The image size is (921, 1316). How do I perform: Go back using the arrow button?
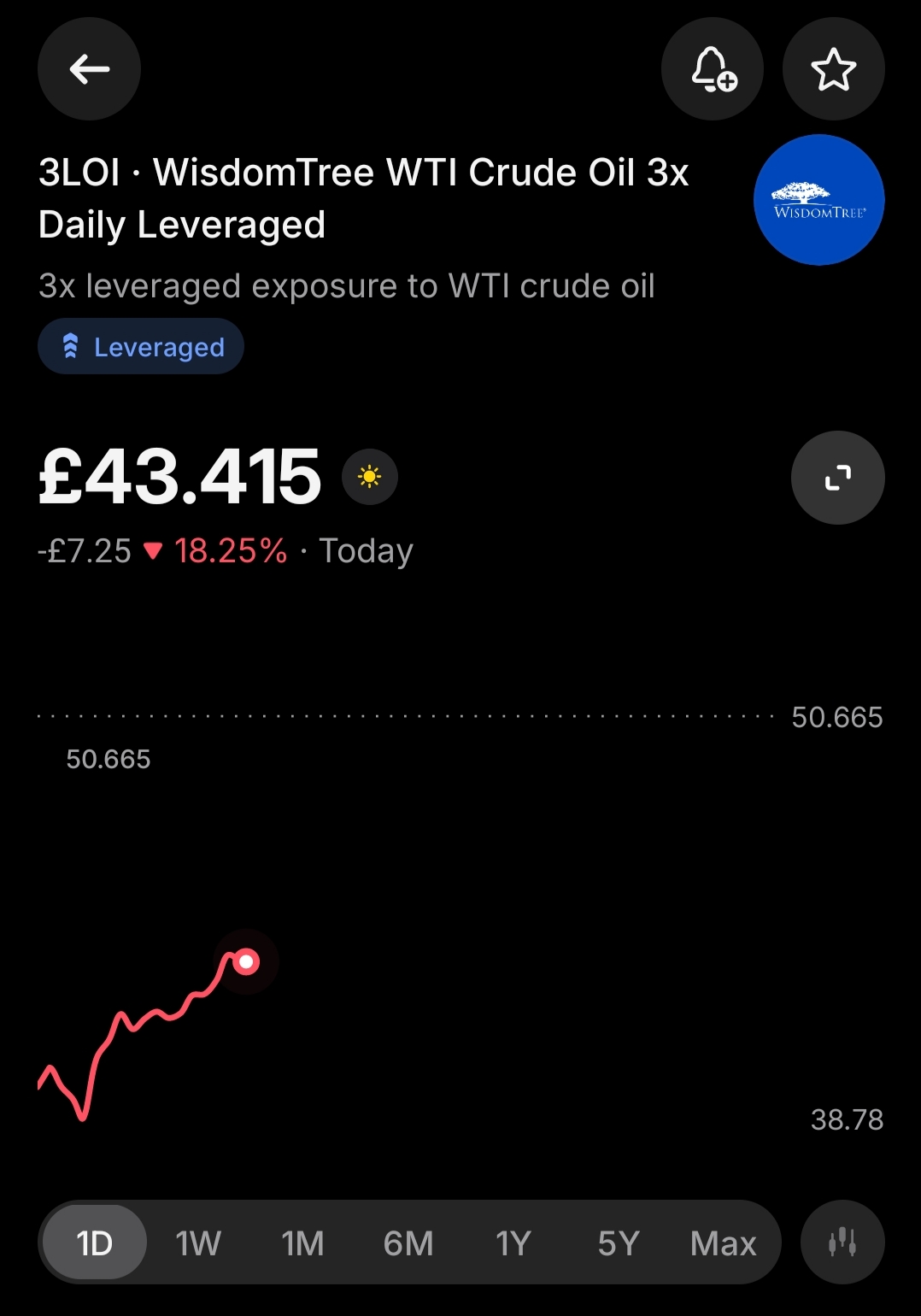(89, 69)
